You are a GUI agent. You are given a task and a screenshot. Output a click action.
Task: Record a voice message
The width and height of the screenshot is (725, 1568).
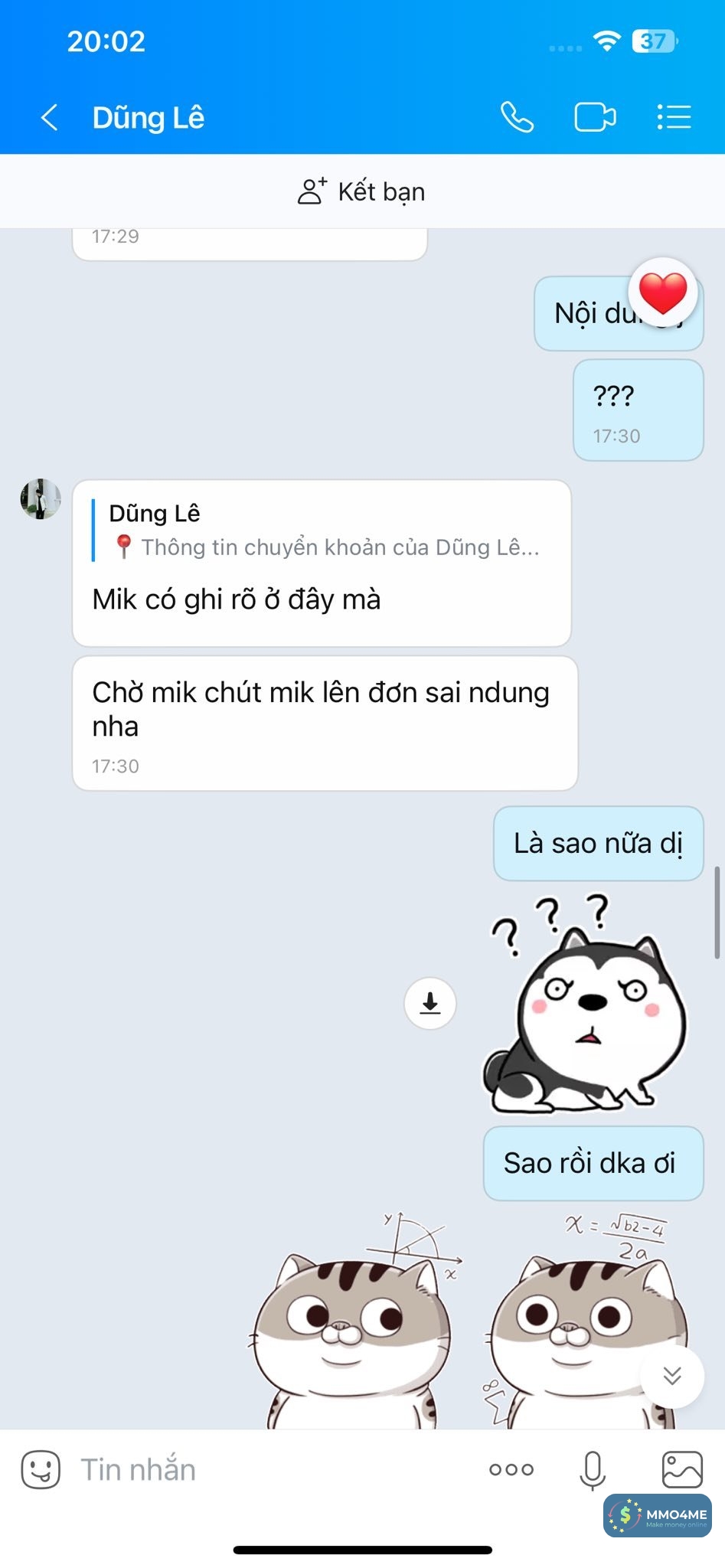click(593, 1470)
